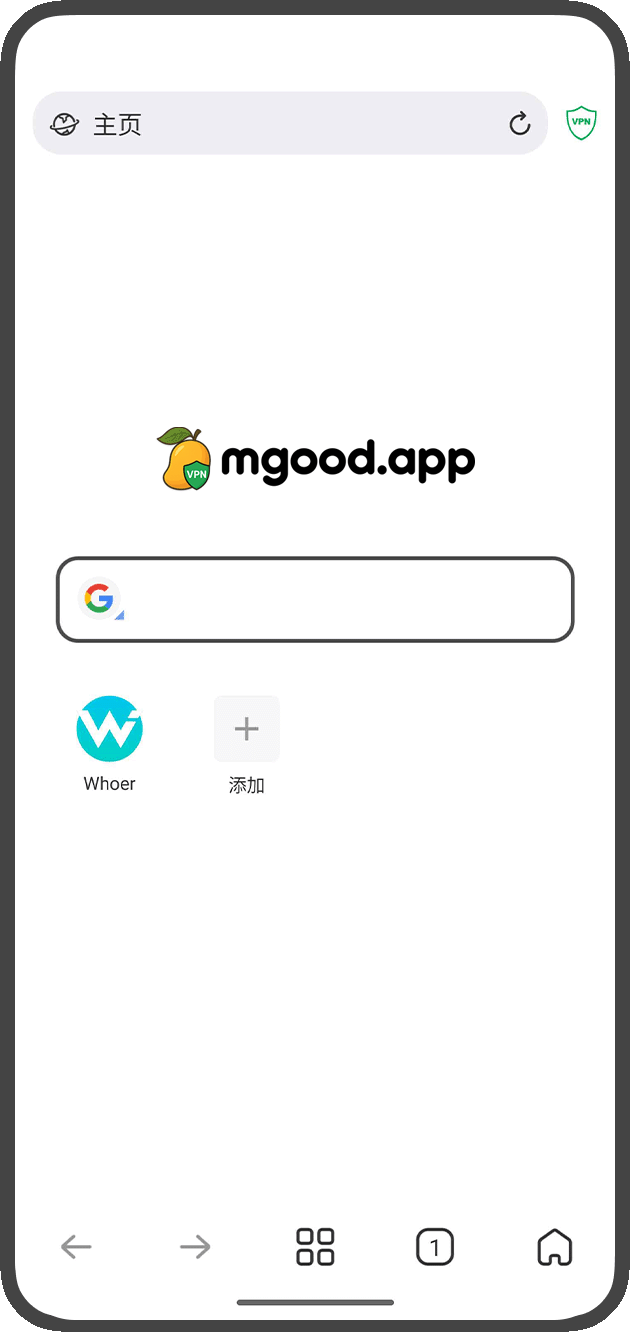Add a new shortcut with 添加

coord(246,730)
